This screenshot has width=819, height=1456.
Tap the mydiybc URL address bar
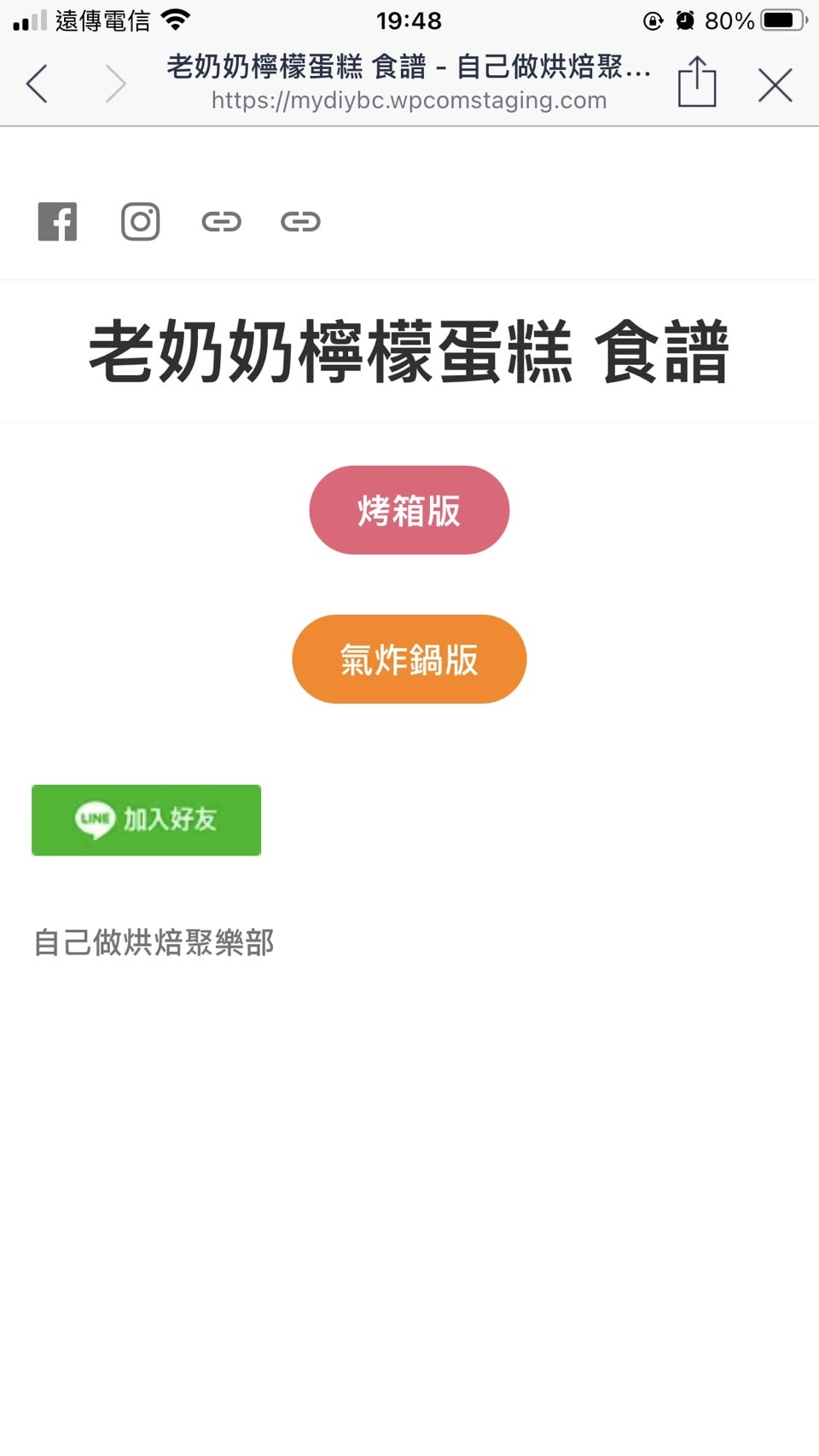pos(409,101)
